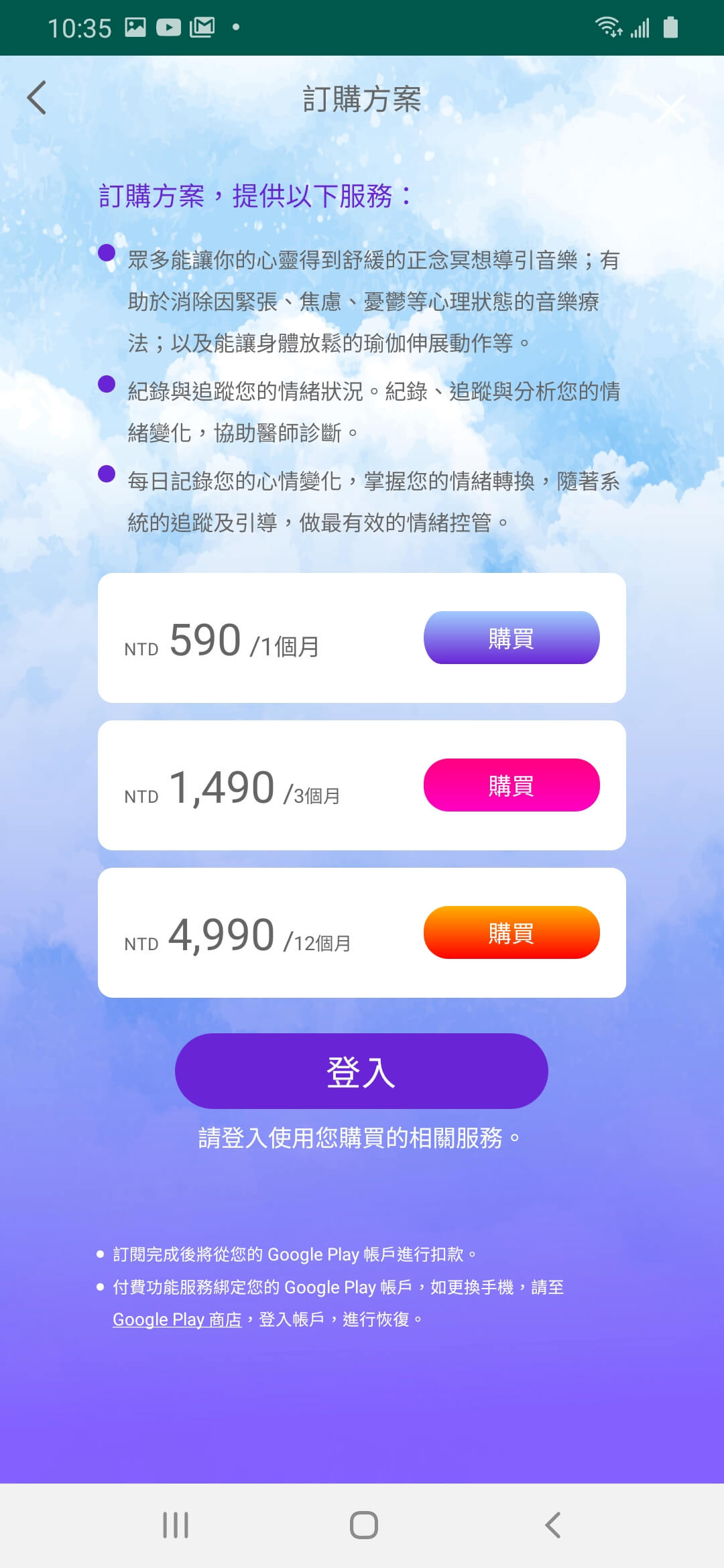
Task: Close the subscription page with the X
Action: pos(670,109)
